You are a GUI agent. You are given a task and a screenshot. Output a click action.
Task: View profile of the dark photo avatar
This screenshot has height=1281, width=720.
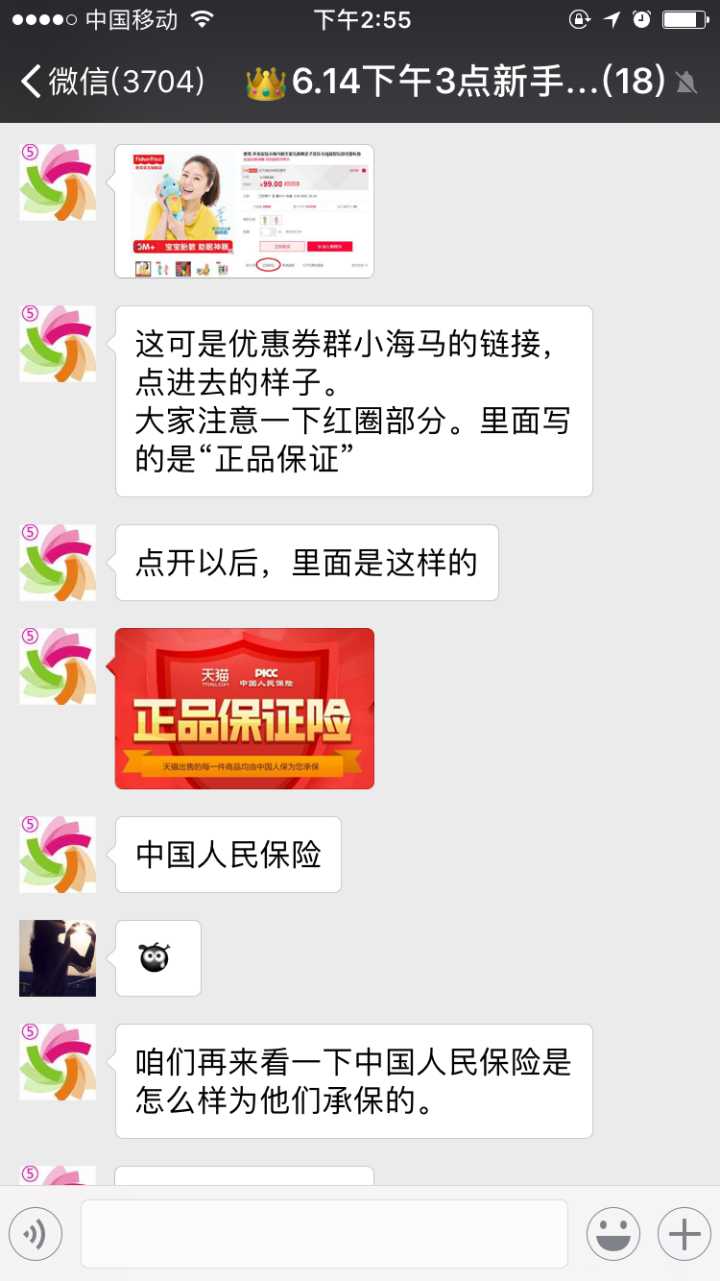pyautogui.click(x=58, y=958)
